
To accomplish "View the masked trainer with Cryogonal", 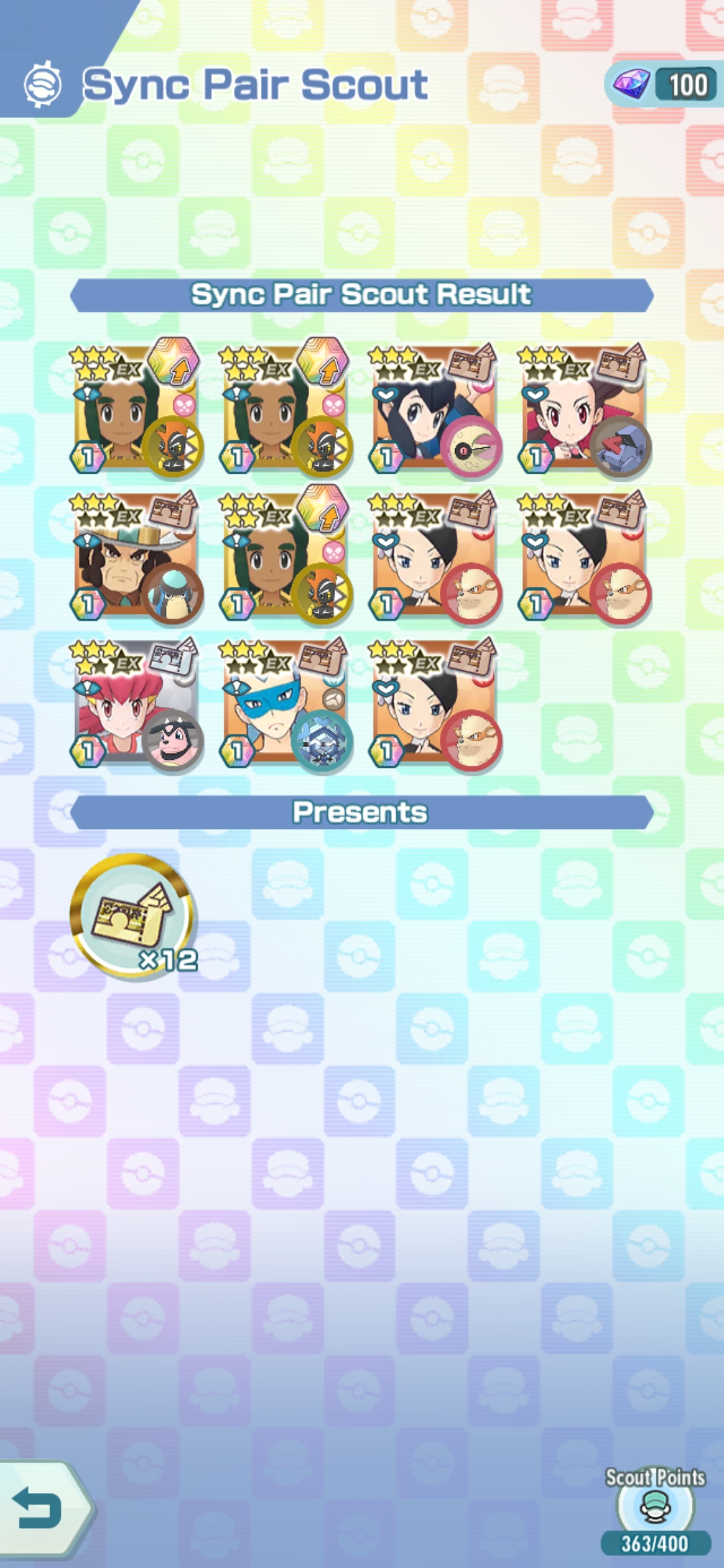I will point(285,704).
